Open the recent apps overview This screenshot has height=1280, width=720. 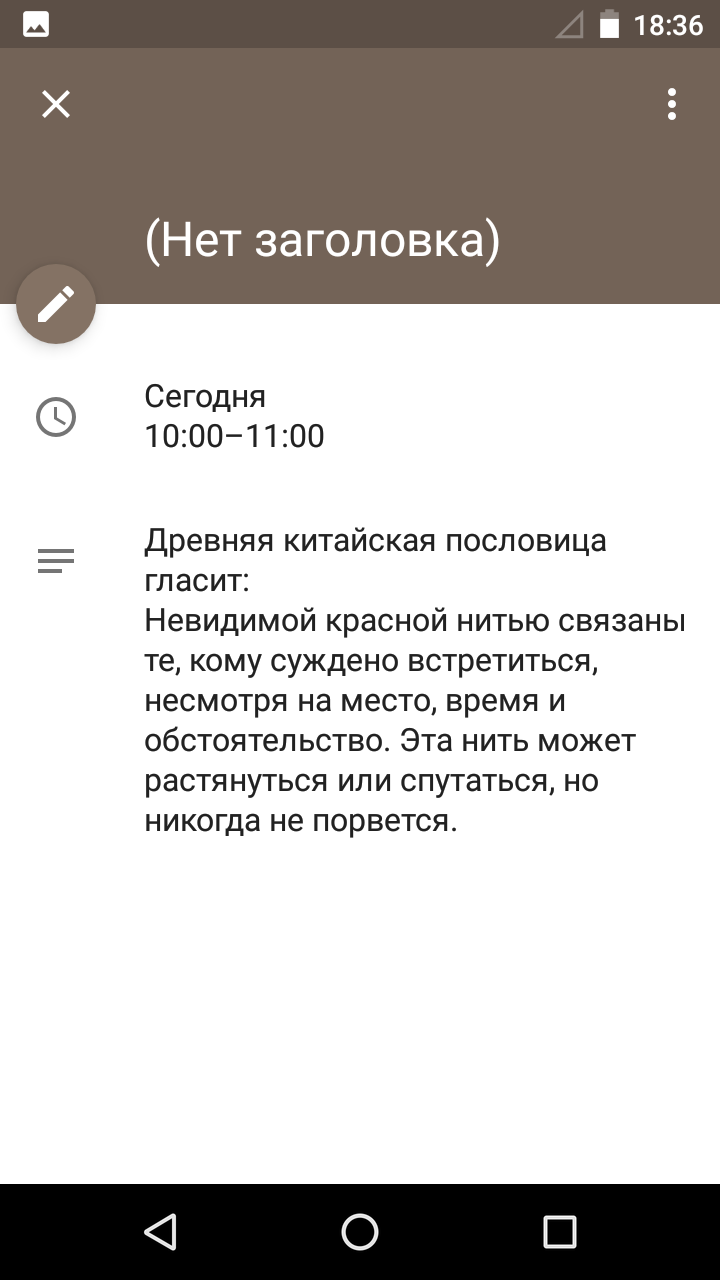560,1232
